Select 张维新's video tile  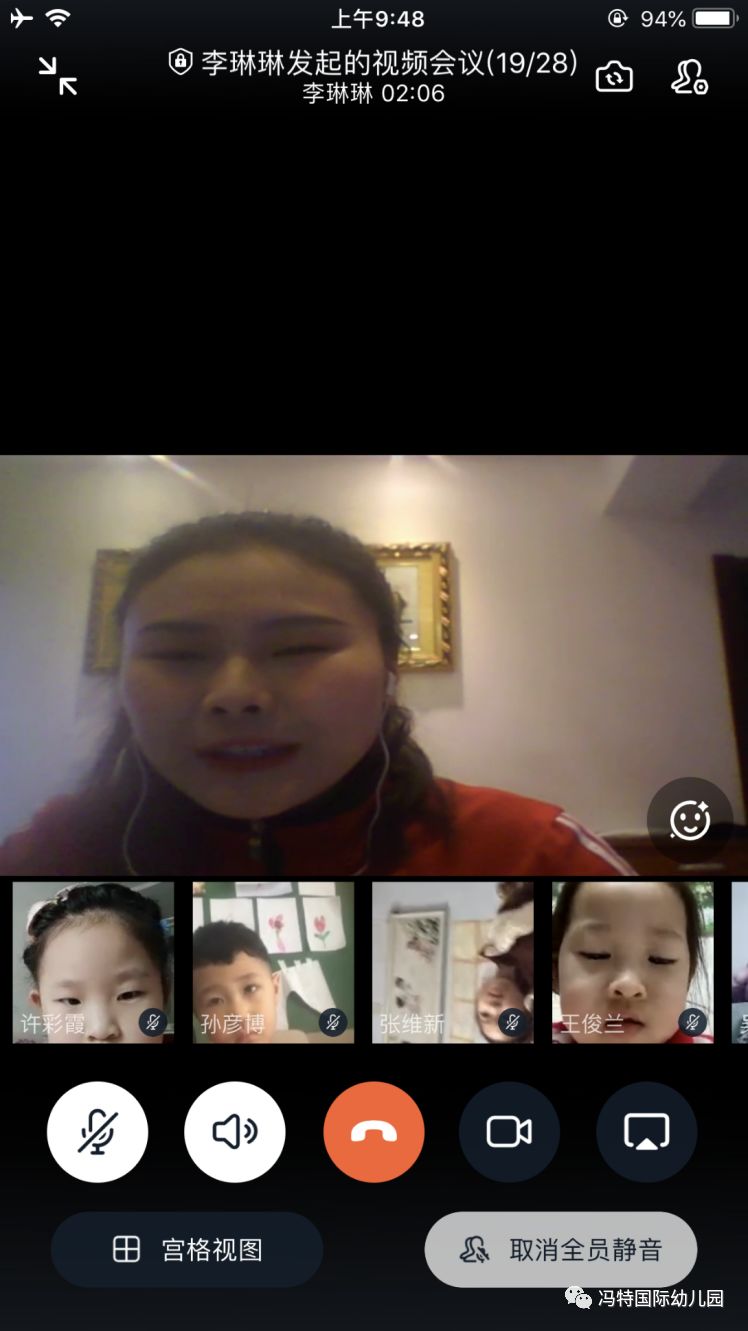pyautogui.click(x=453, y=962)
